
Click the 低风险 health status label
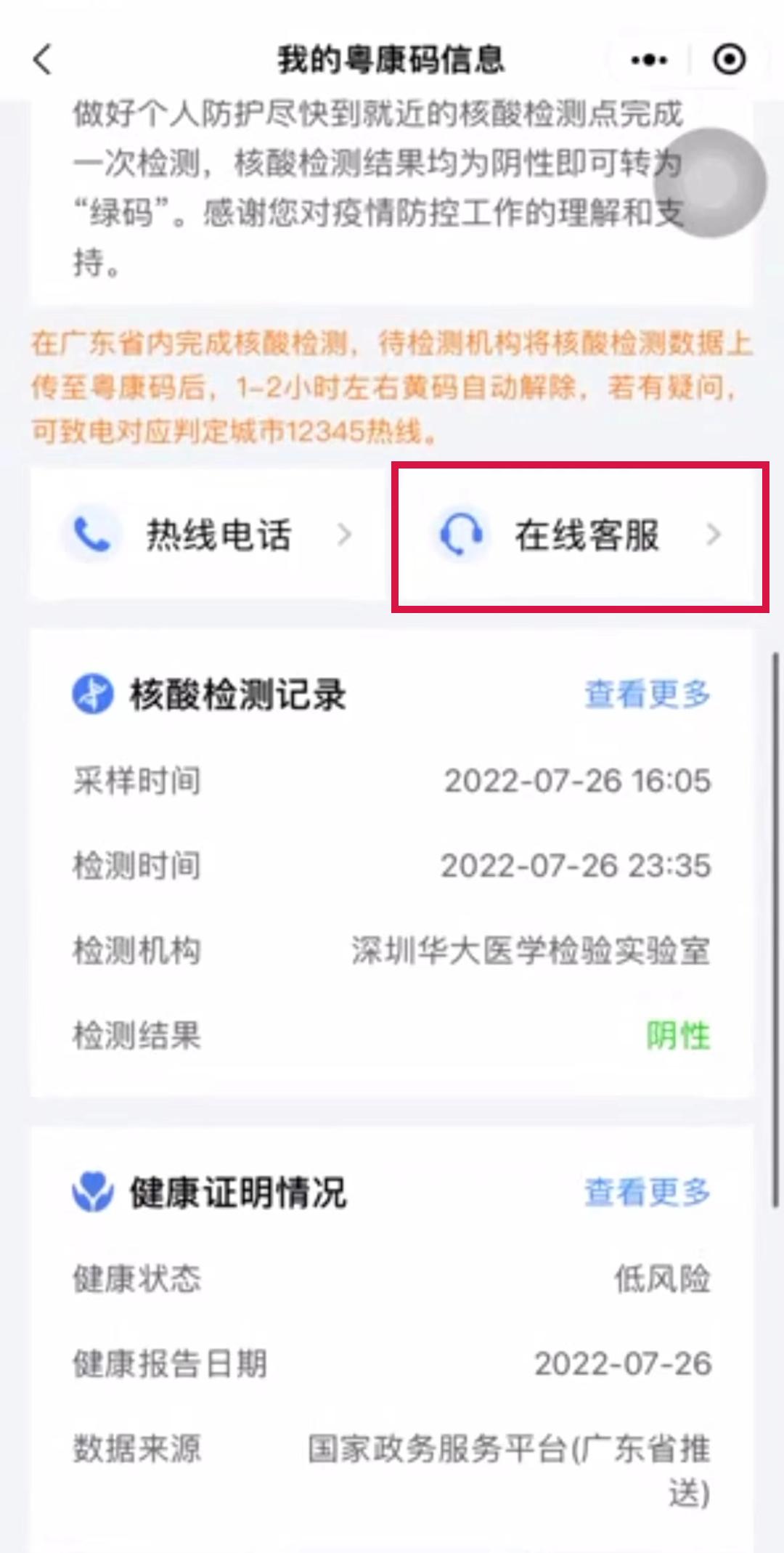coord(664,1281)
